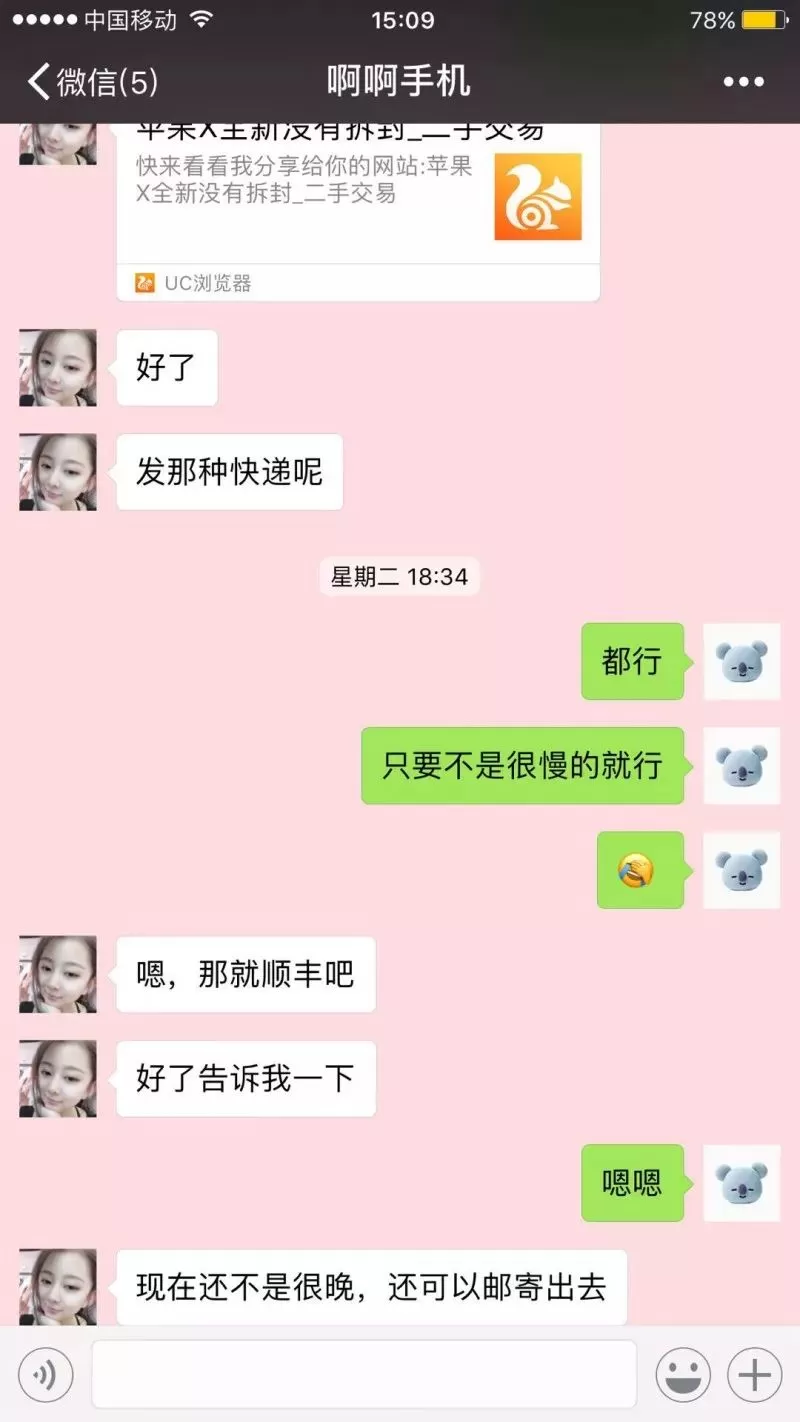Select the 星期二 18:34 timestamp
800x1422 pixels.
tap(398, 576)
